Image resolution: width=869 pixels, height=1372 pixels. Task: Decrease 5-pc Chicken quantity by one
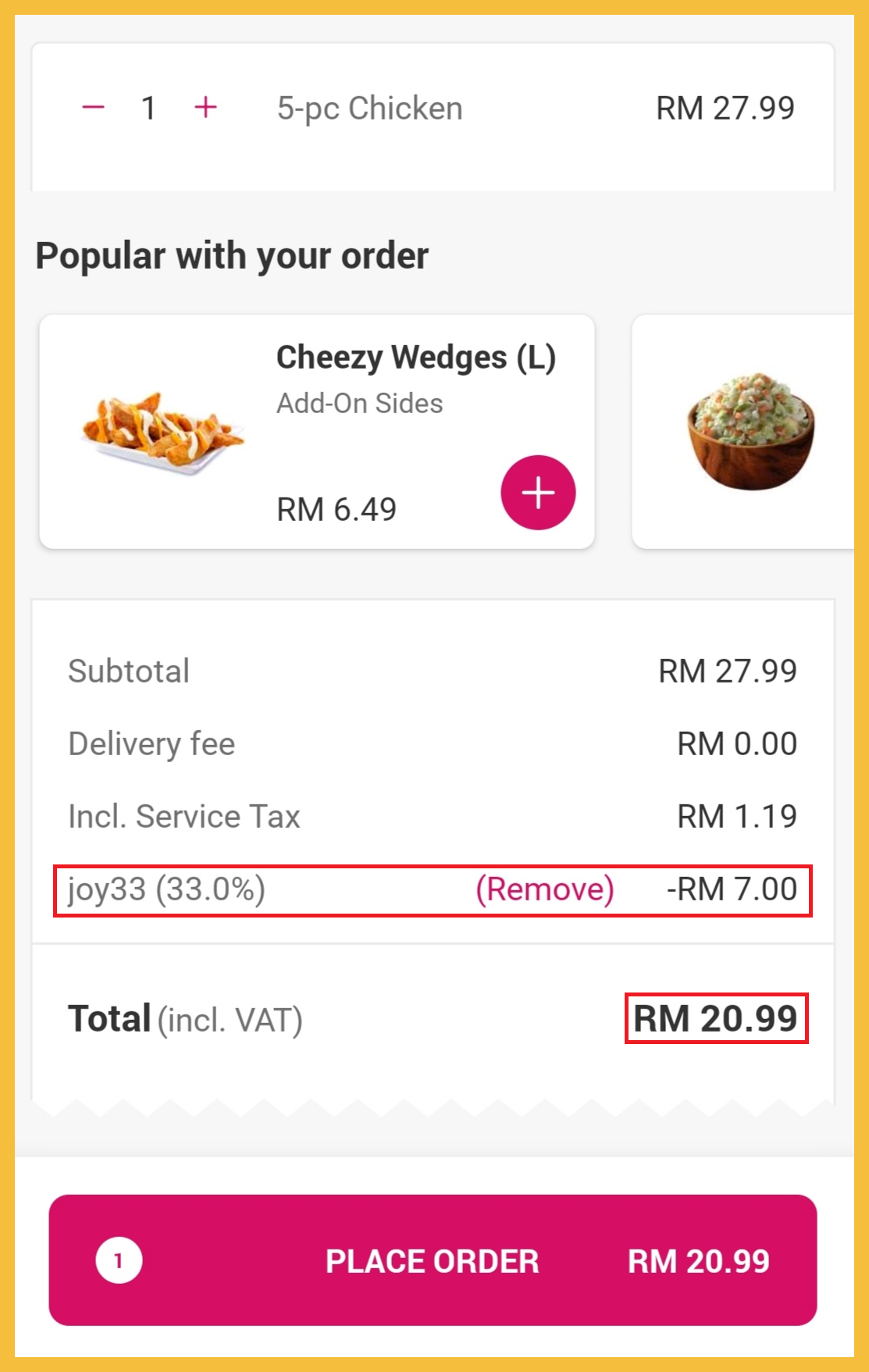point(94,107)
